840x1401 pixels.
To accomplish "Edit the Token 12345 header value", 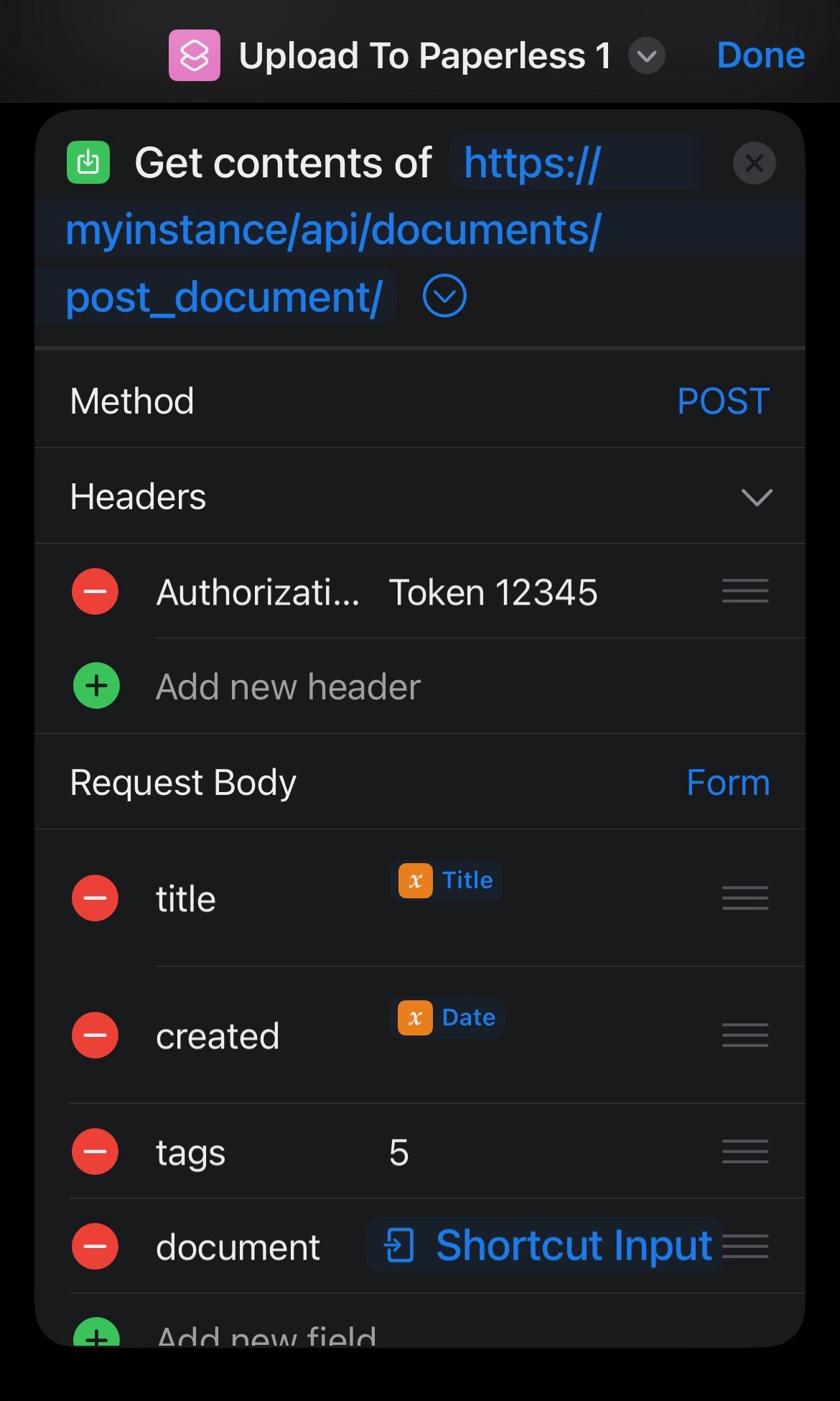I will point(494,591).
